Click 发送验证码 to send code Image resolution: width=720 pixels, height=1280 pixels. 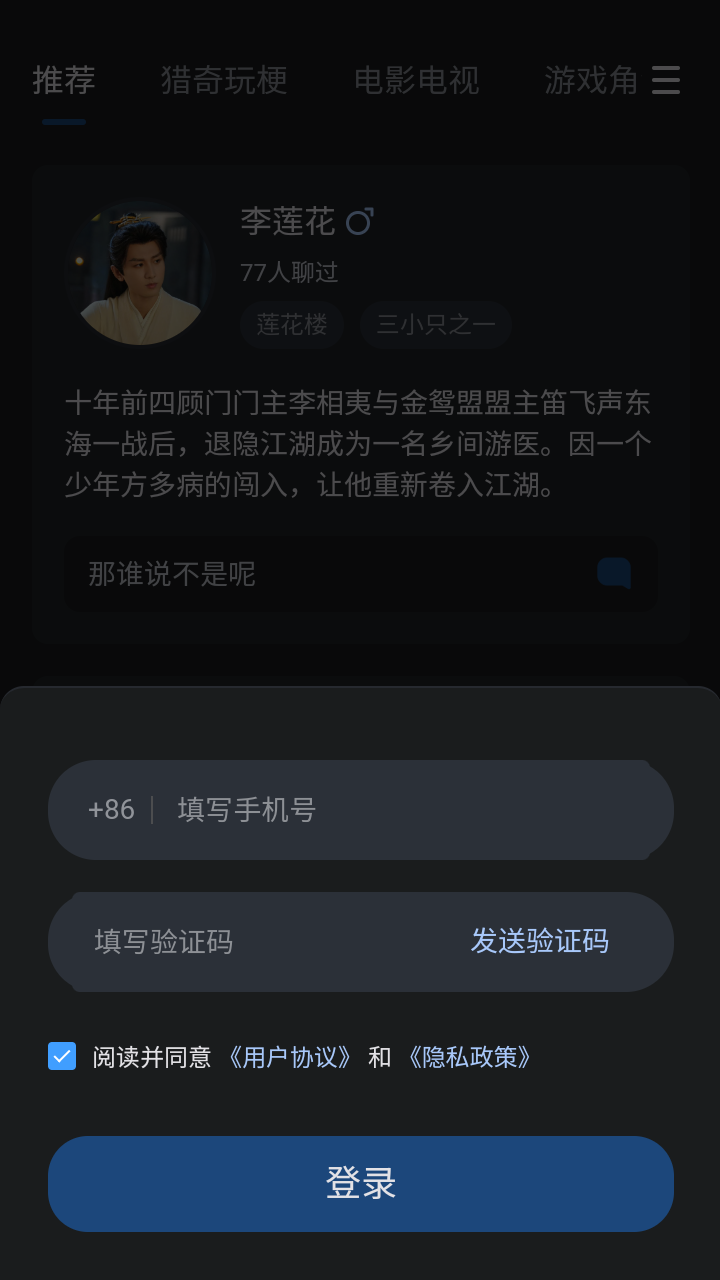point(540,941)
